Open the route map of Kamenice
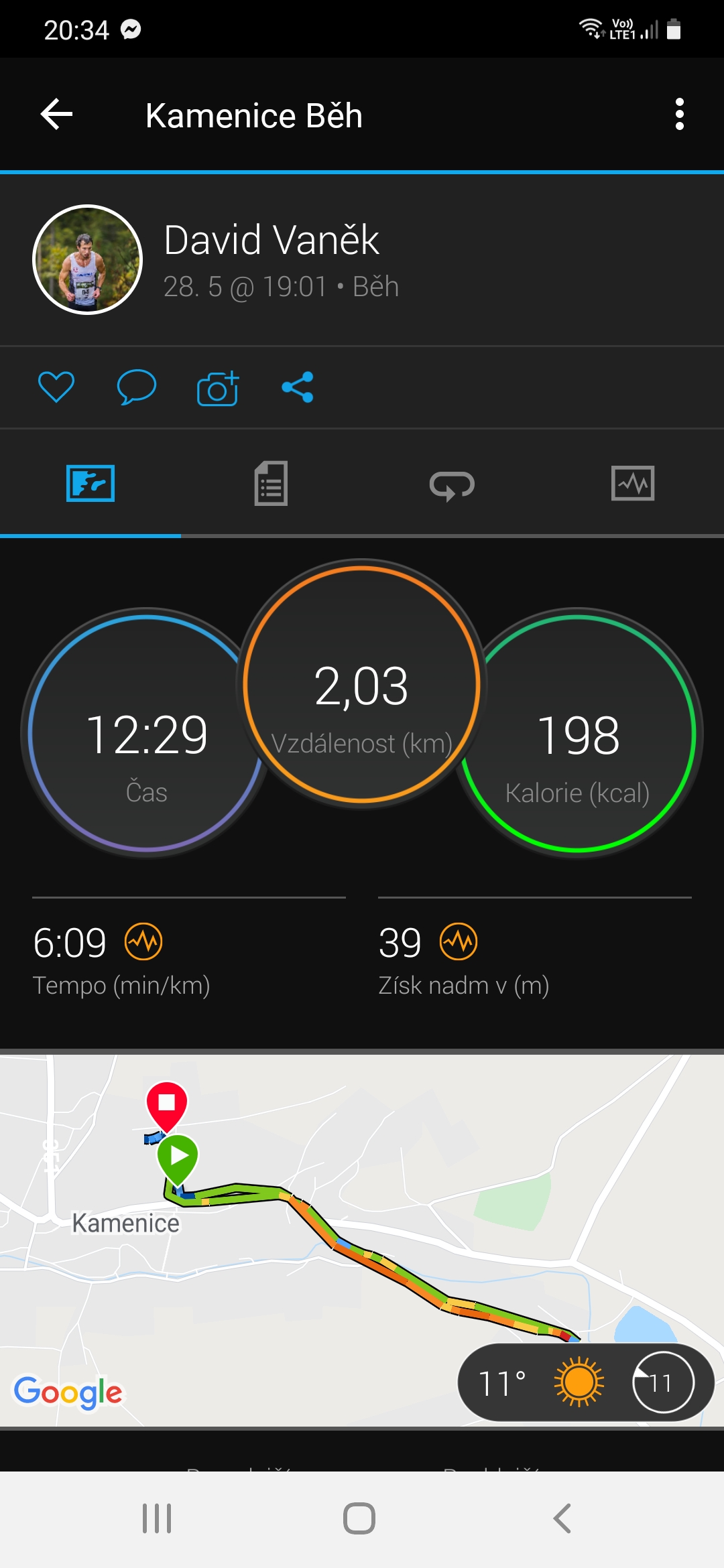724x1568 pixels. tap(362, 1240)
